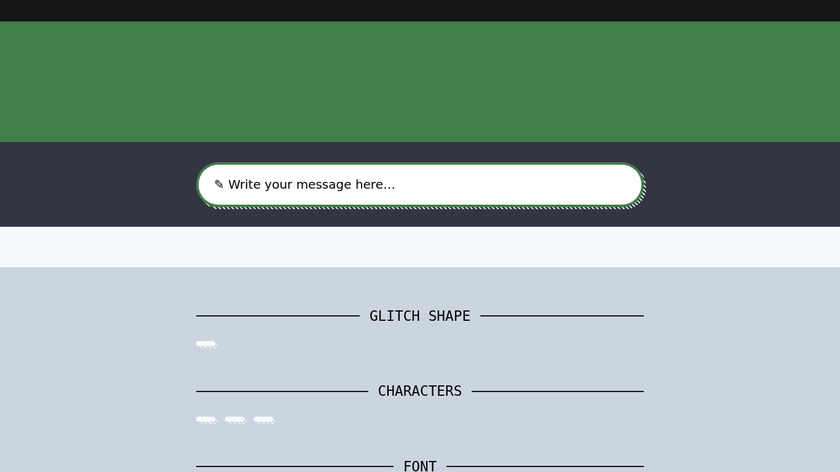Tap the message input field
The width and height of the screenshot is (840, 472).
419,185
